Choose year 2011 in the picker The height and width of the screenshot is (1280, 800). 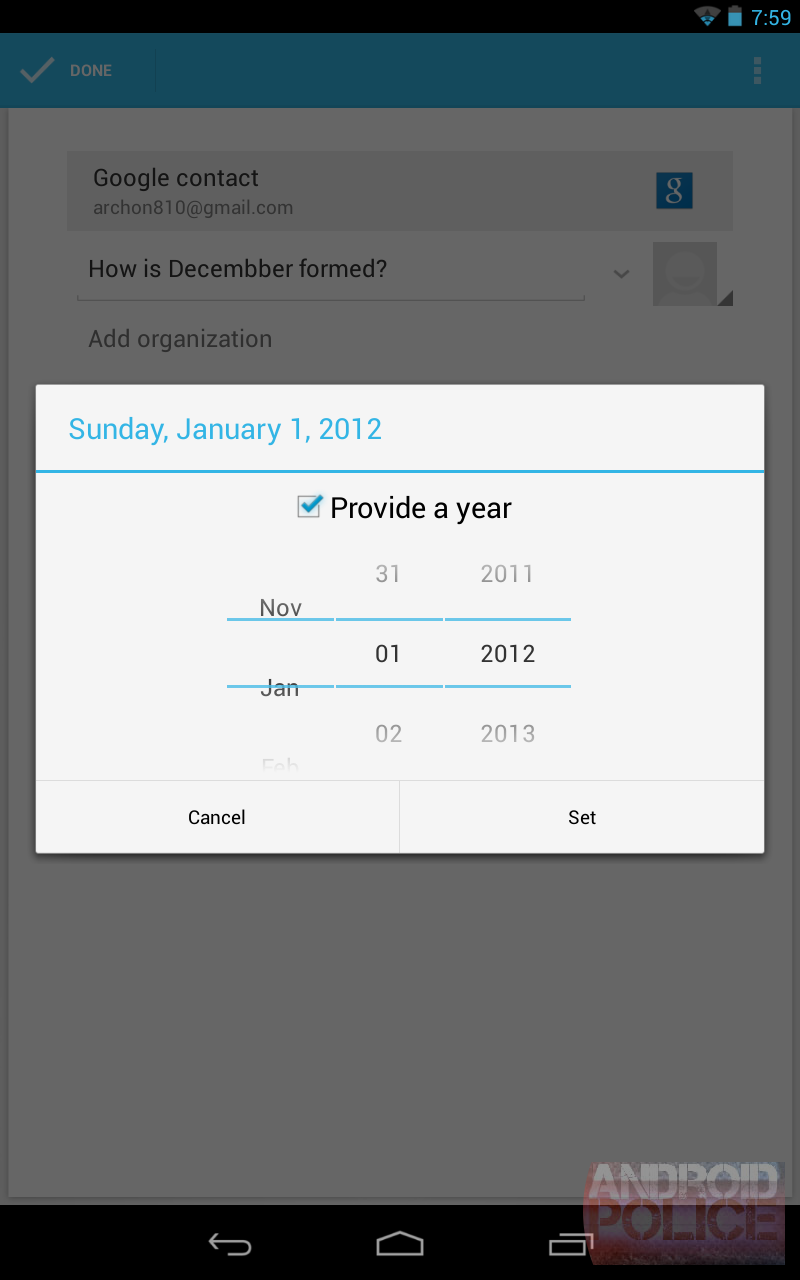pyautogui.click(x=507, y=574)
